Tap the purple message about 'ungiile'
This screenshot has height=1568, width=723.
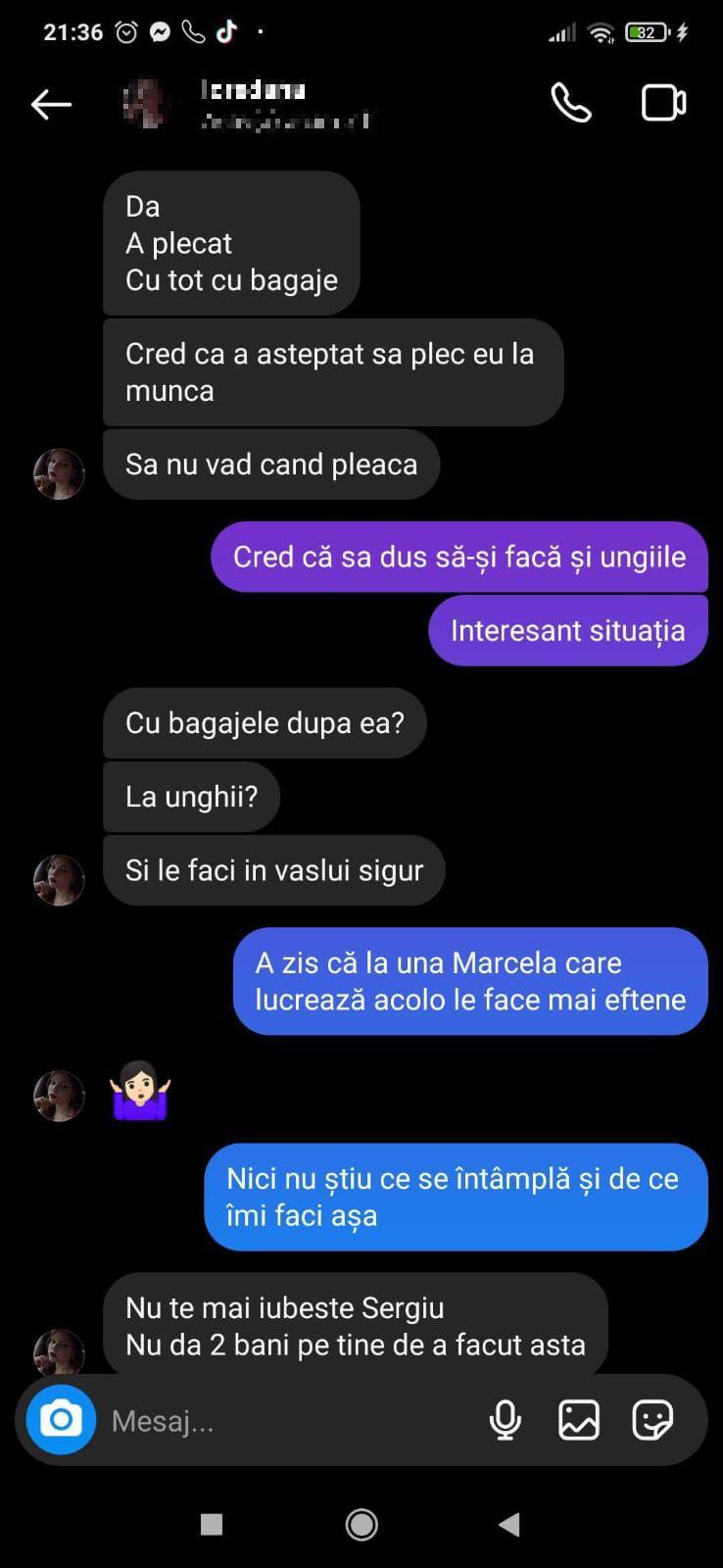tap(458, 557)
